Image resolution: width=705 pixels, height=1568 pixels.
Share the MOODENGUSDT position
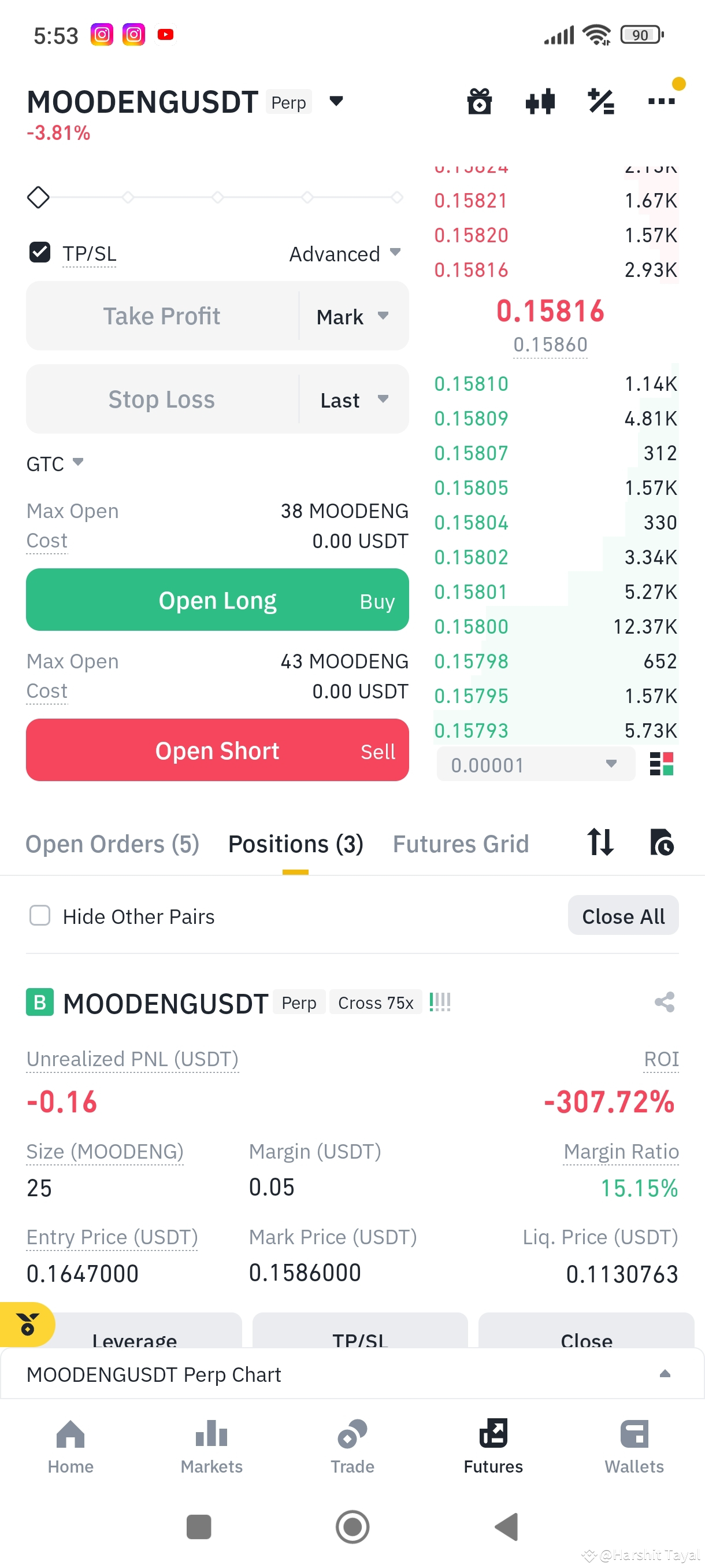coord(663,1002)
